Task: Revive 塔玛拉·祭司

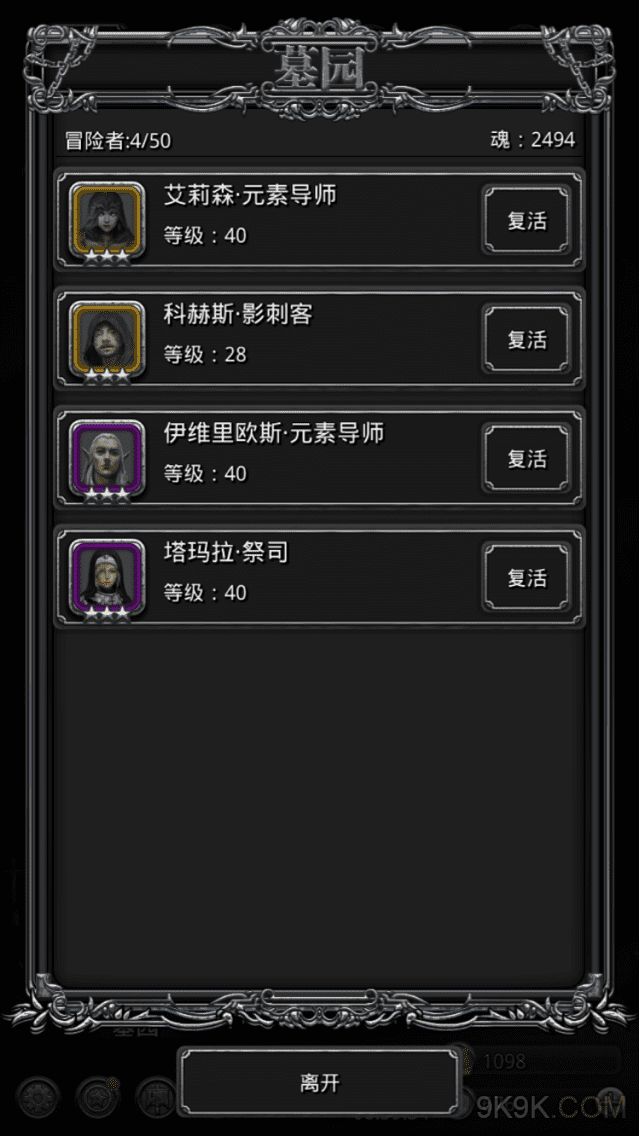Action: click(x=526, y=578)
